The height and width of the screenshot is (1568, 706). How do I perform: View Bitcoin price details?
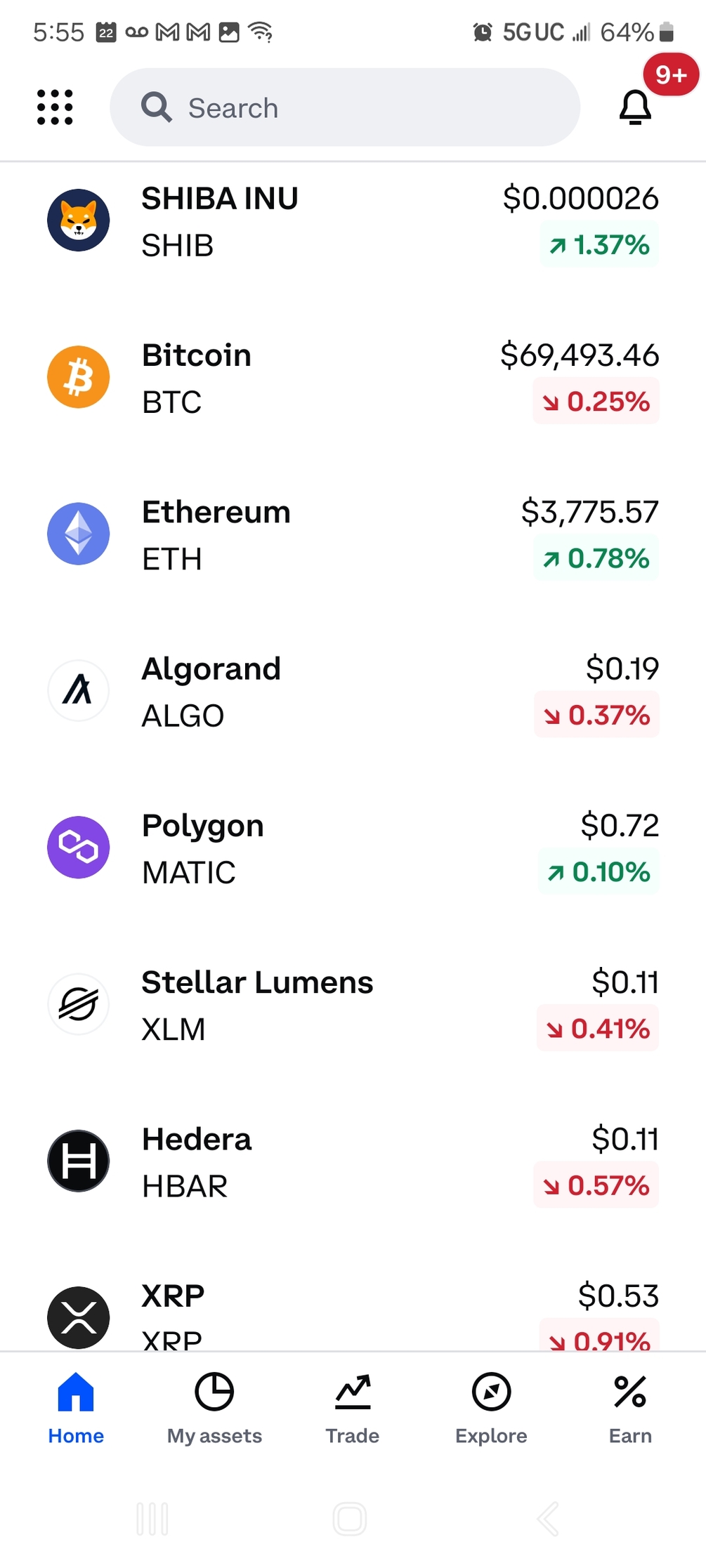(353, 378)
